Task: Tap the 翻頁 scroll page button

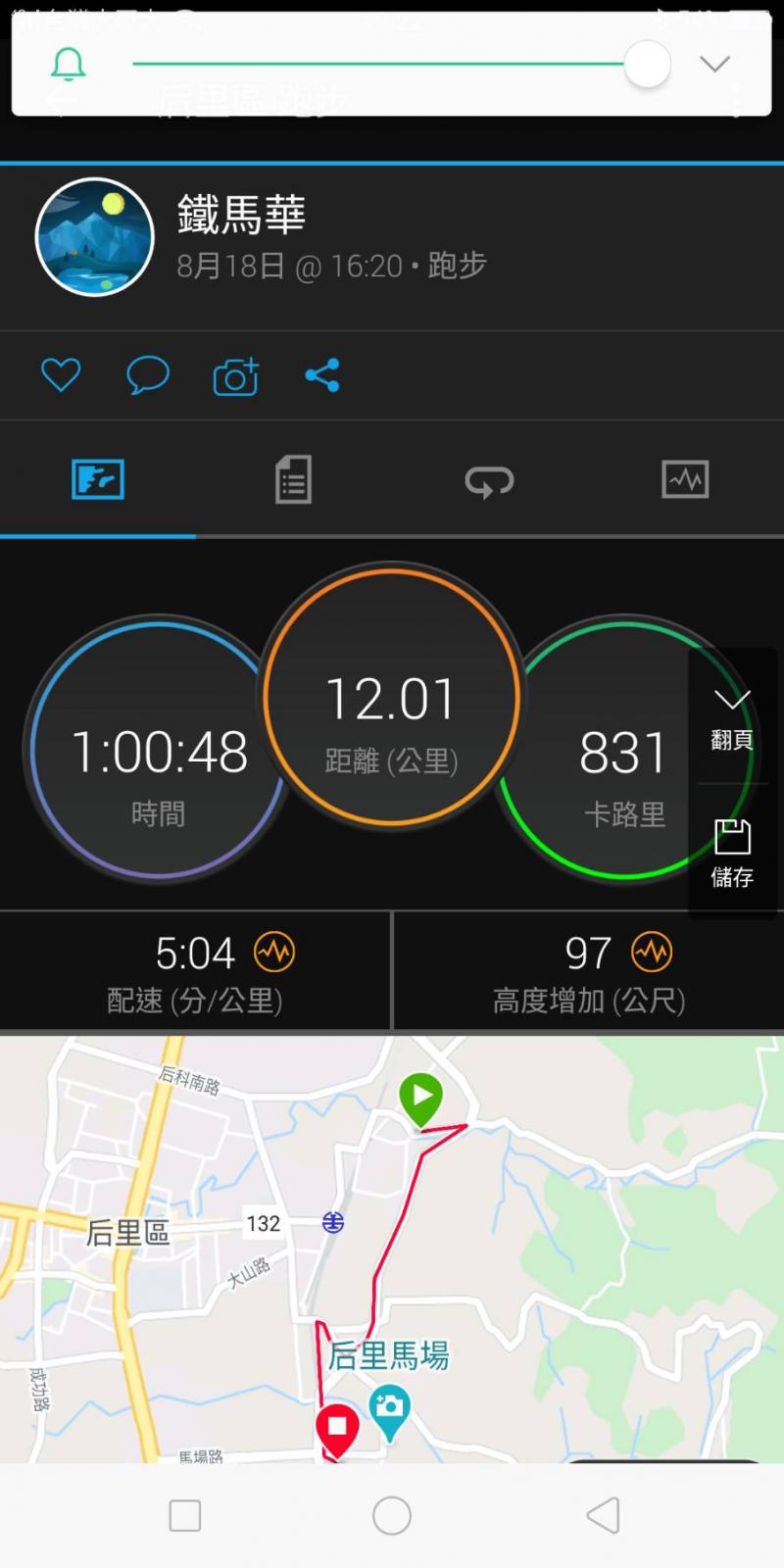Action: [731, 718]
